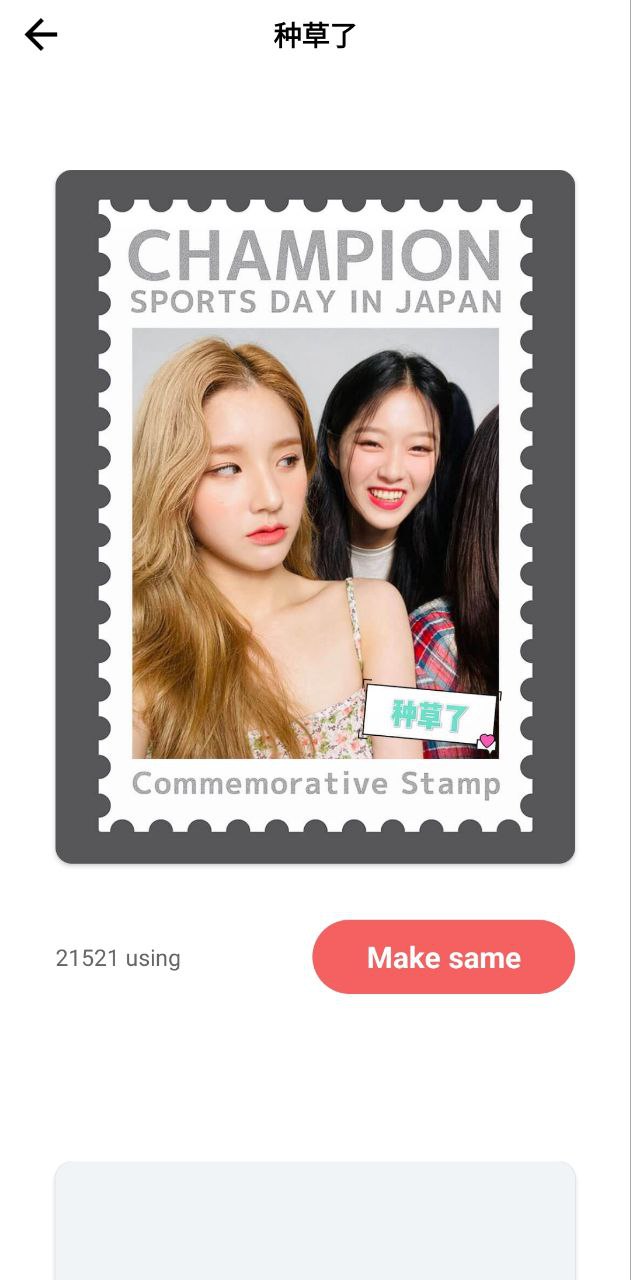Go back using the arrow icon
The image size is (631, 1280).
coord(41,35)
